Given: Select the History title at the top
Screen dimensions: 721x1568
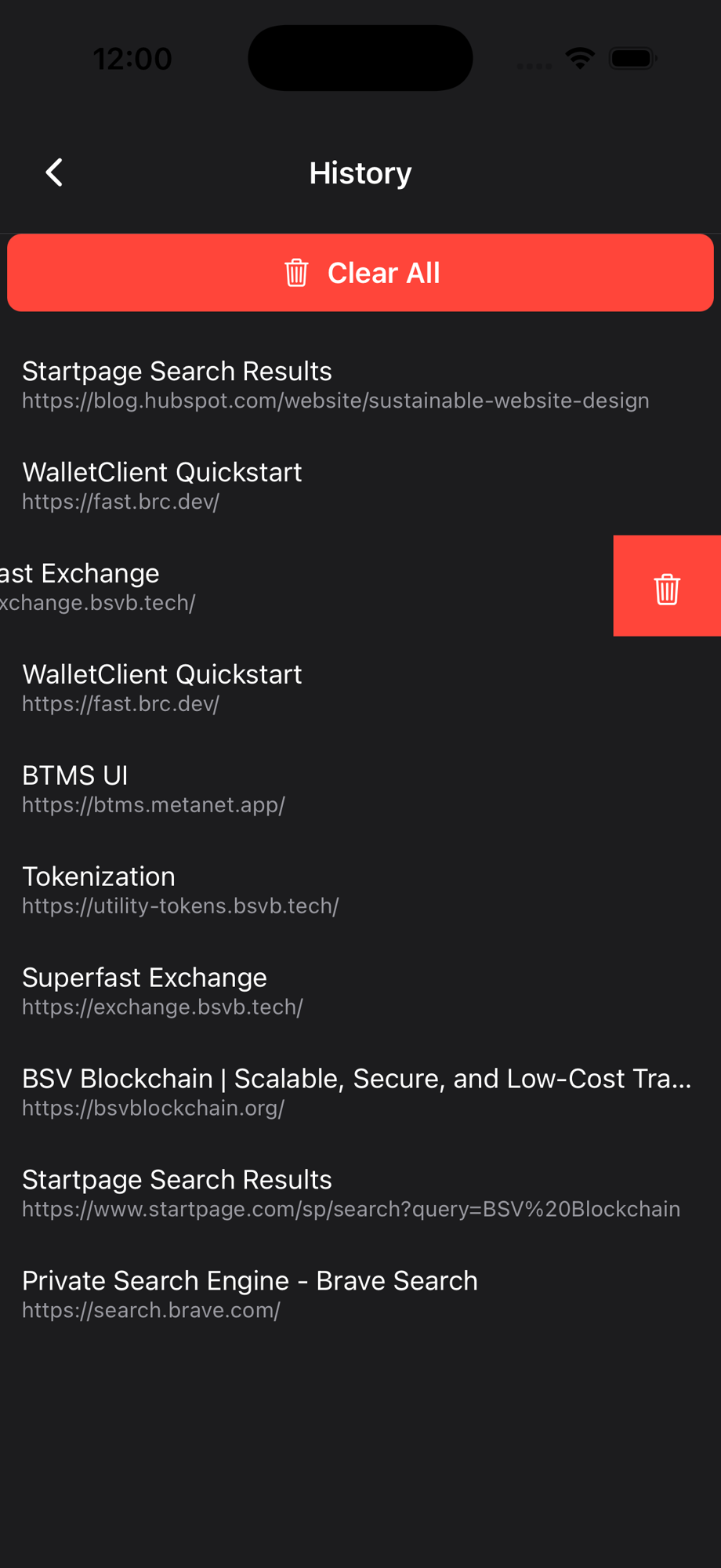Looking at the screenshot, I should 360,172.
